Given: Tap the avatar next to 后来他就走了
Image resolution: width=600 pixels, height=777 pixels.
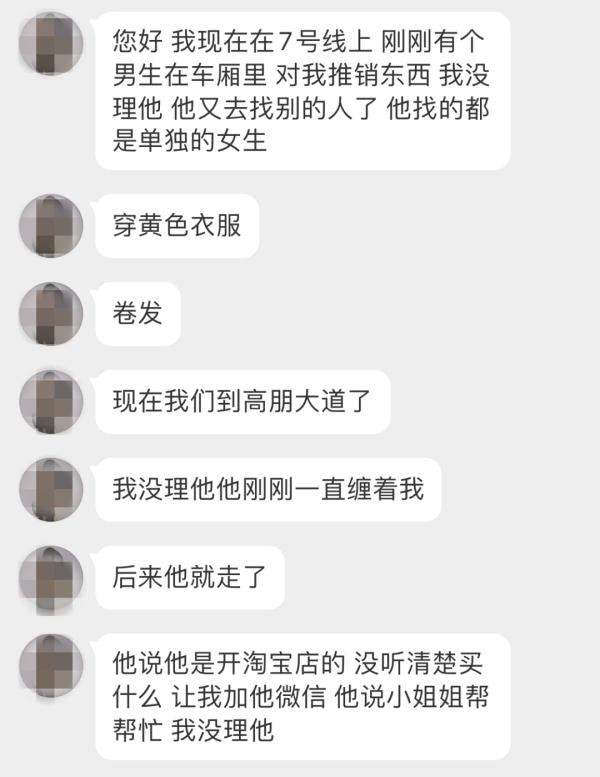Looking at the screenshot, I should tap(51, 578).
